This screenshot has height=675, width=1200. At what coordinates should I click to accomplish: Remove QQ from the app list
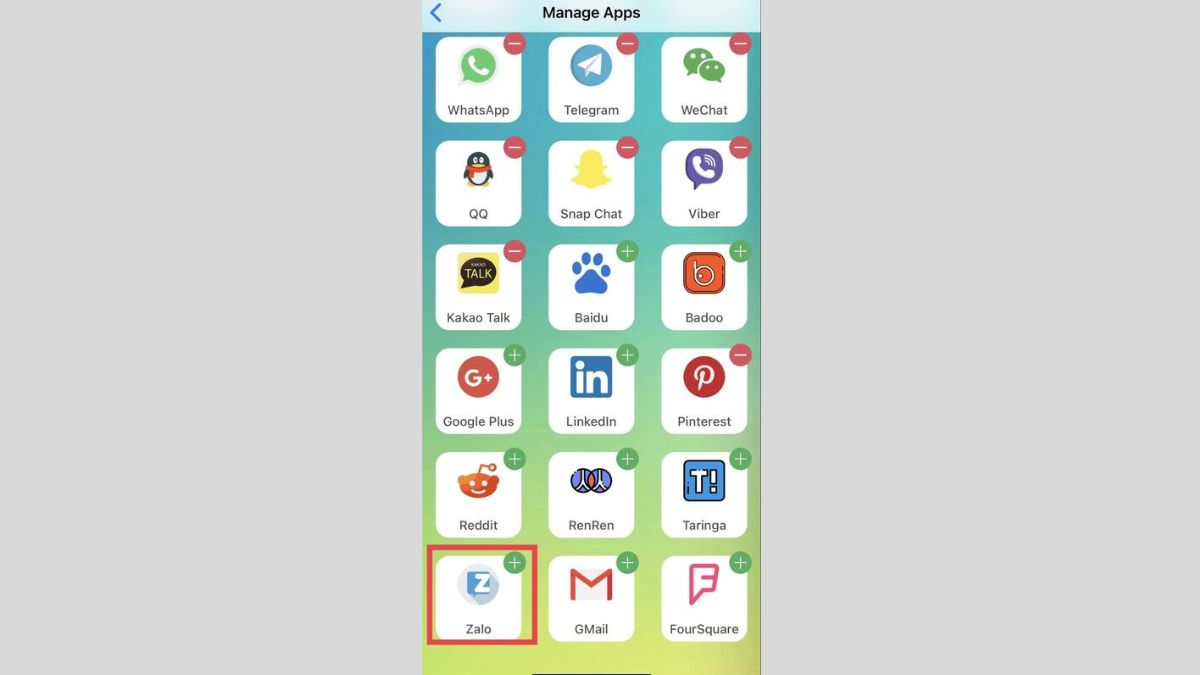point(514,148)
